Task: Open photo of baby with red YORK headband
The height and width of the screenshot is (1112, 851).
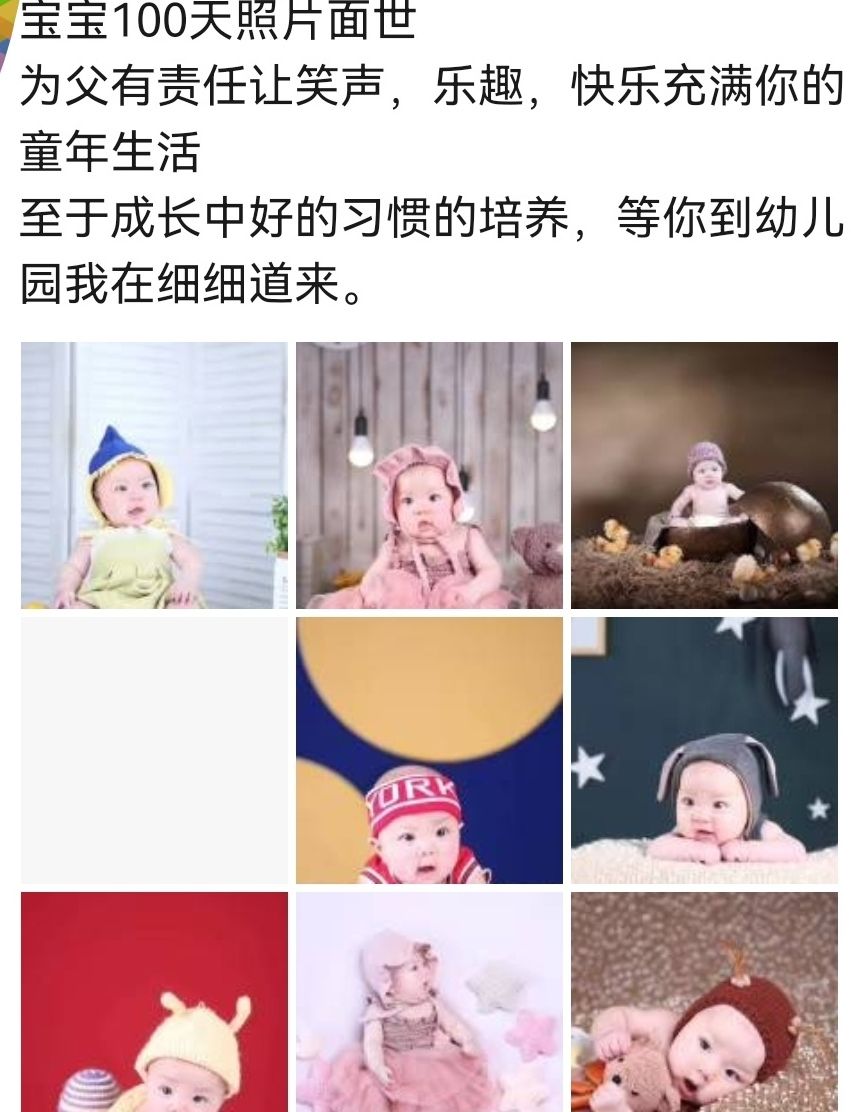Action: (x=429, y=750)
